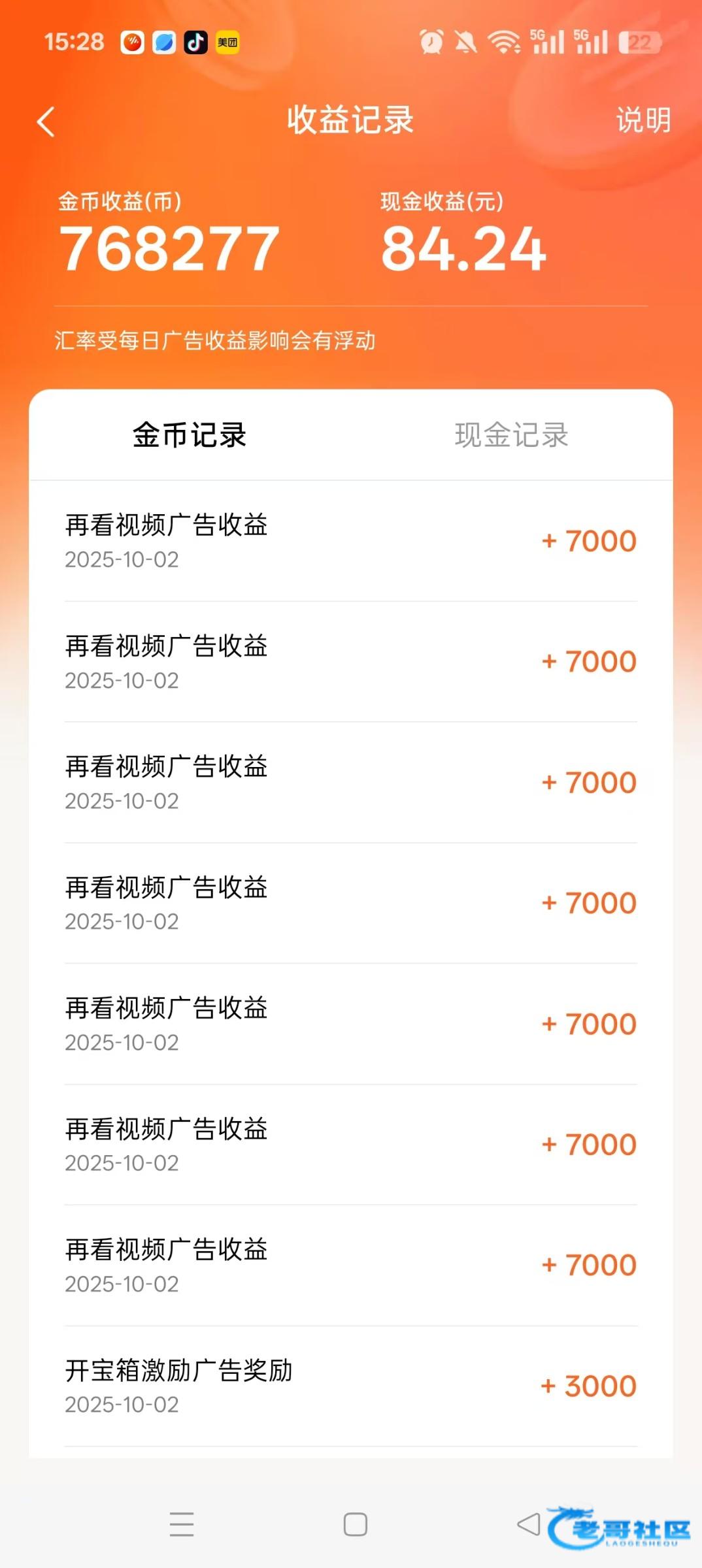Select the 金币记录 tab
The height and width of the screenshot is (1568, 702).
(190, 435)
